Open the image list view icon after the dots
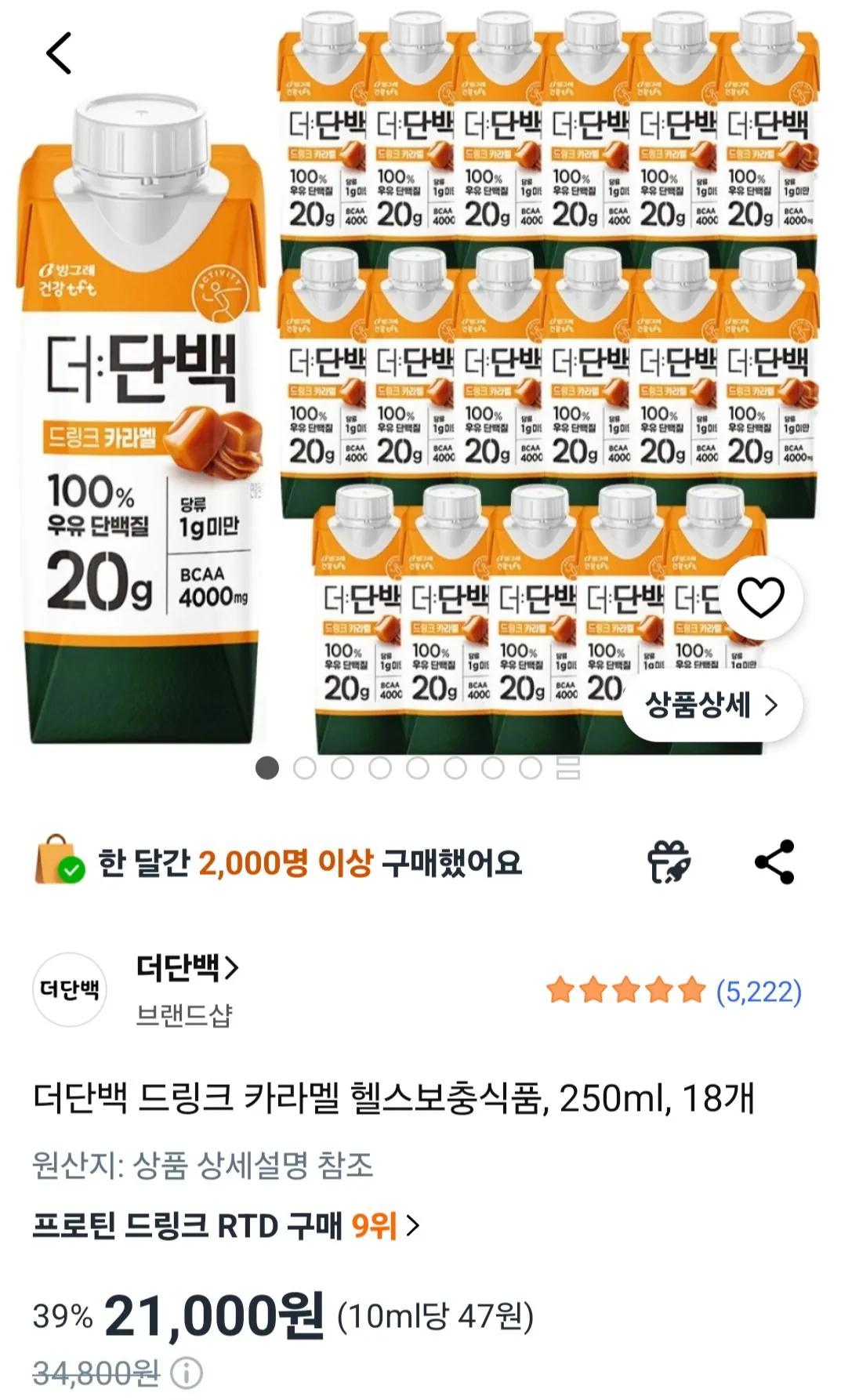Image resolution: width=841 pixels, height=1400 pixels. [568, 767]
